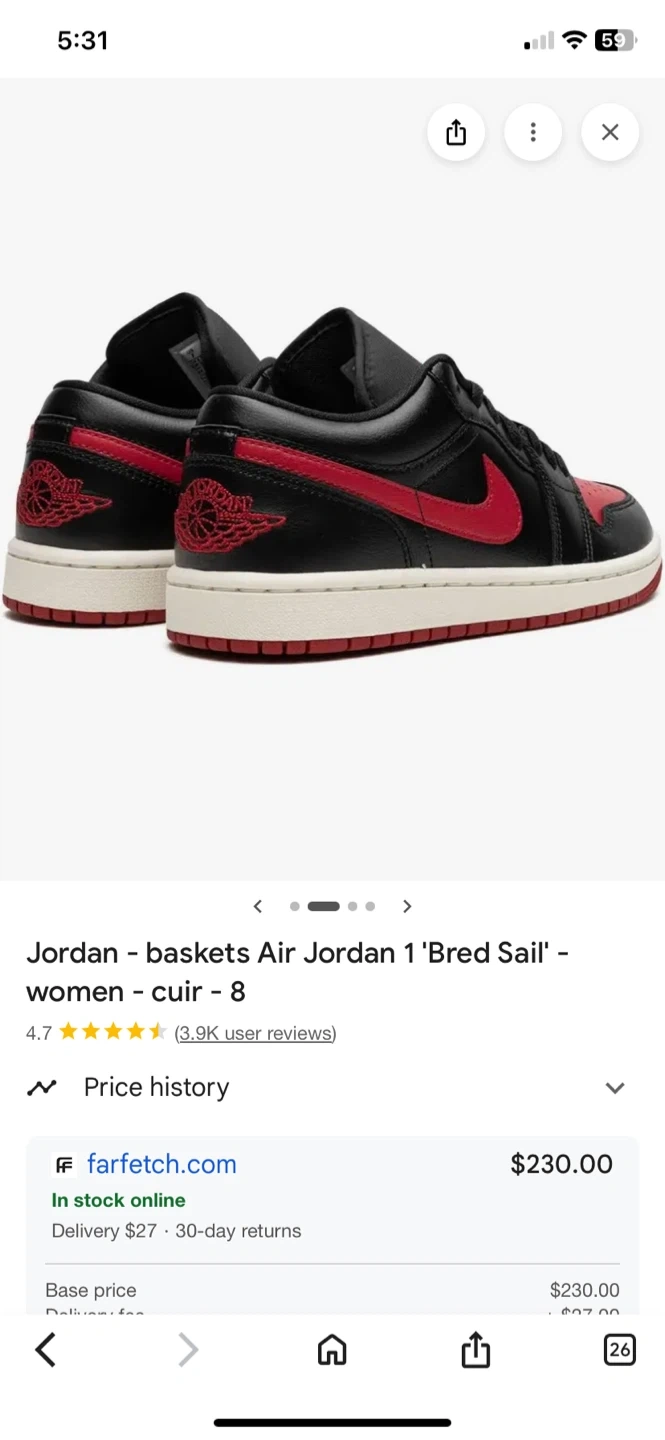Go back to the previous page
665x1440 pixels.
[45, 1351]
